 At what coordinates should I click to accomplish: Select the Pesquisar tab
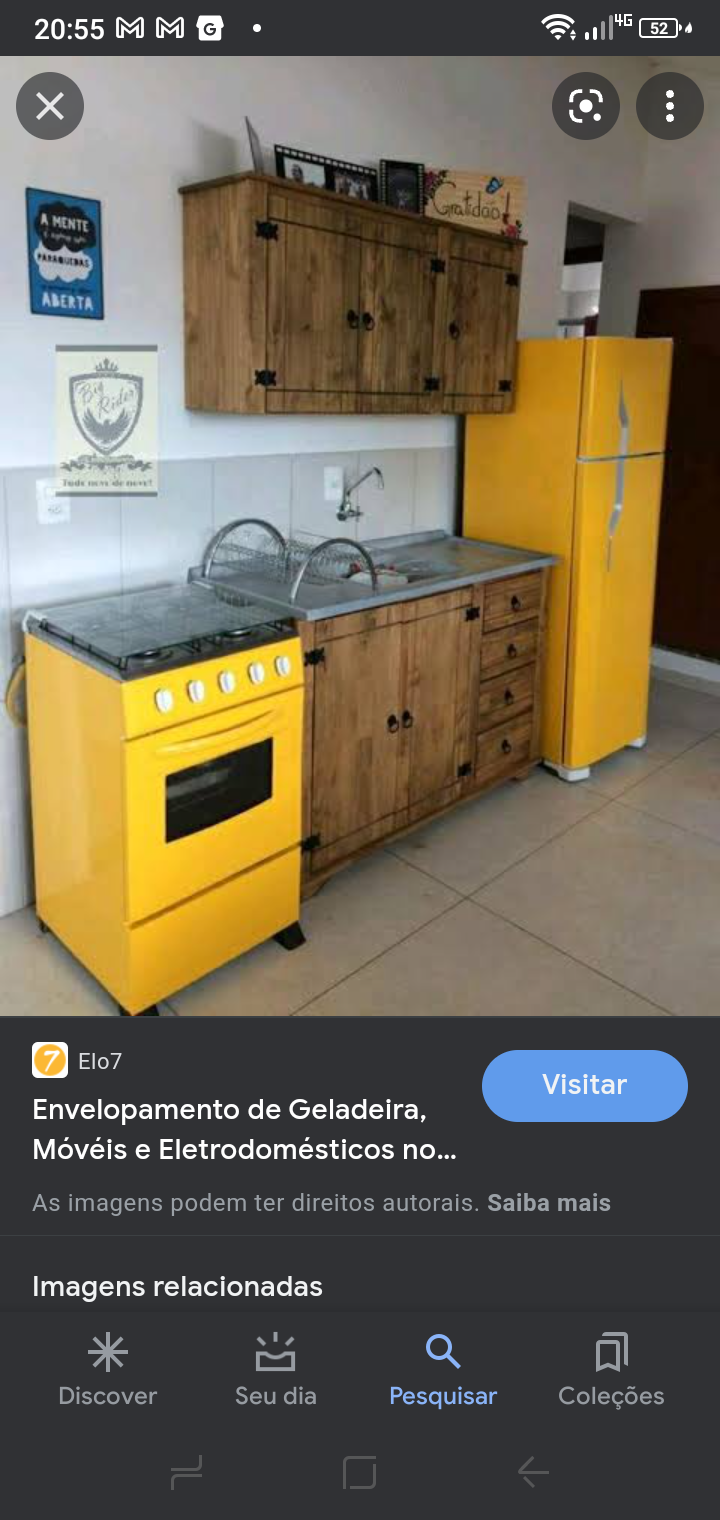point(443,1370)
